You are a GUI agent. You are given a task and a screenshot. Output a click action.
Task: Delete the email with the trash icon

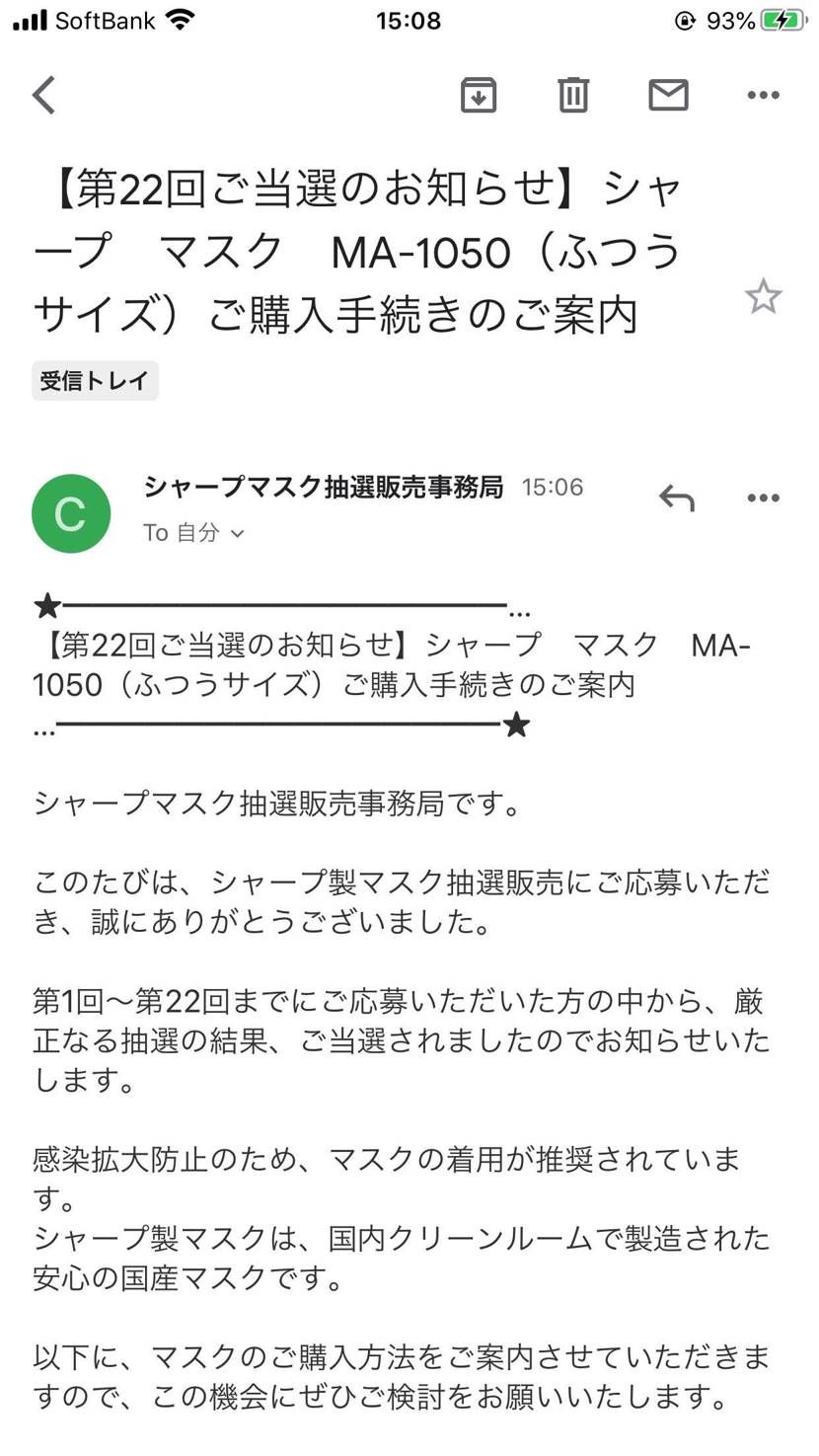[572, 95]
